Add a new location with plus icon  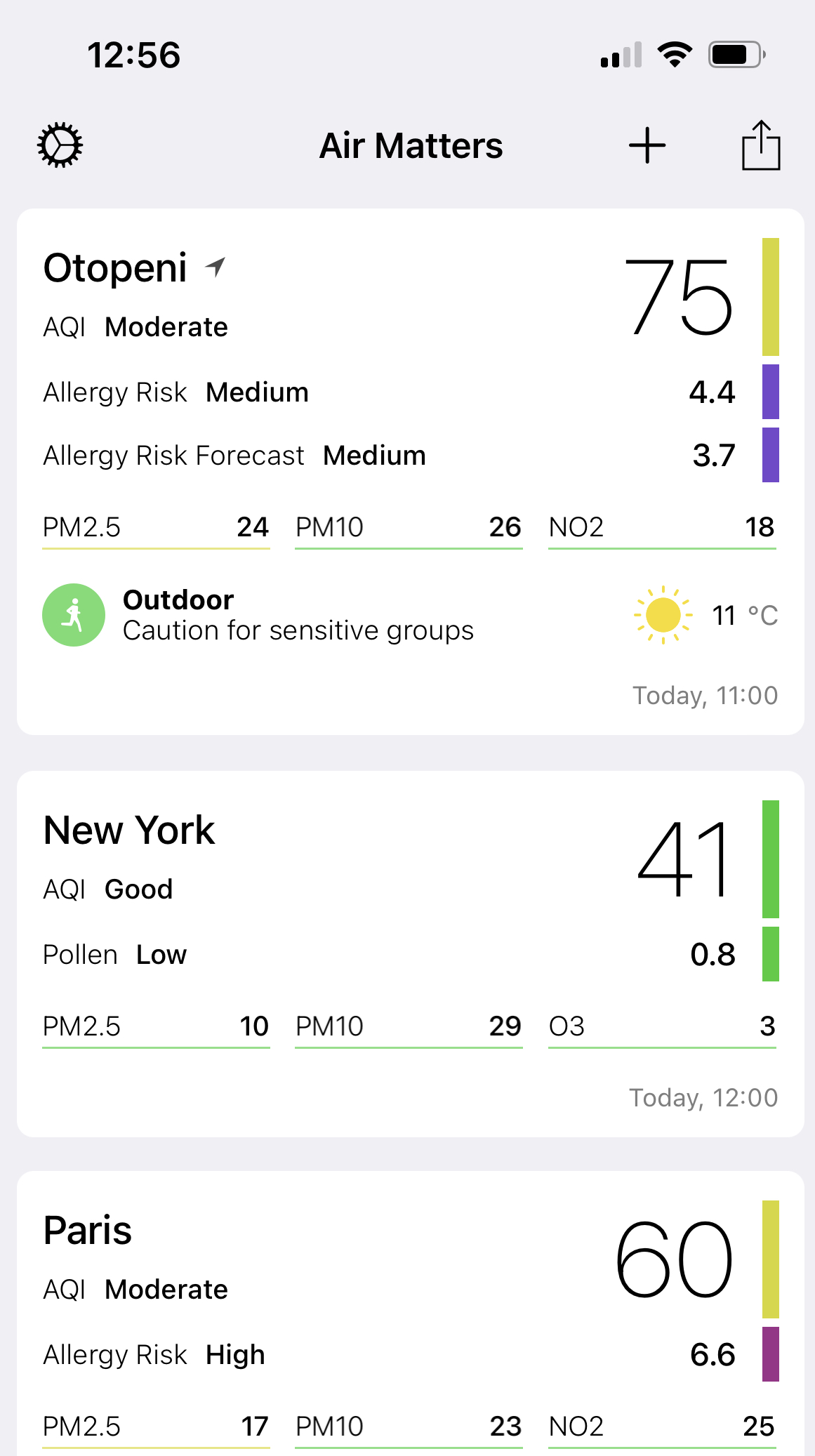[x=647, y=145]
